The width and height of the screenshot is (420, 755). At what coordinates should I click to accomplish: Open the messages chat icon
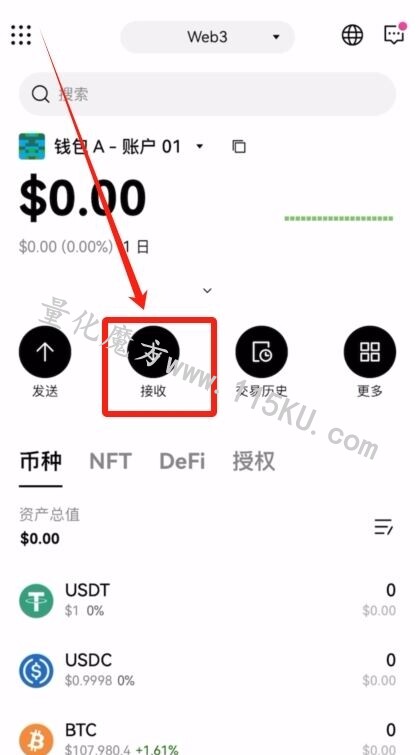pos(394,34)
